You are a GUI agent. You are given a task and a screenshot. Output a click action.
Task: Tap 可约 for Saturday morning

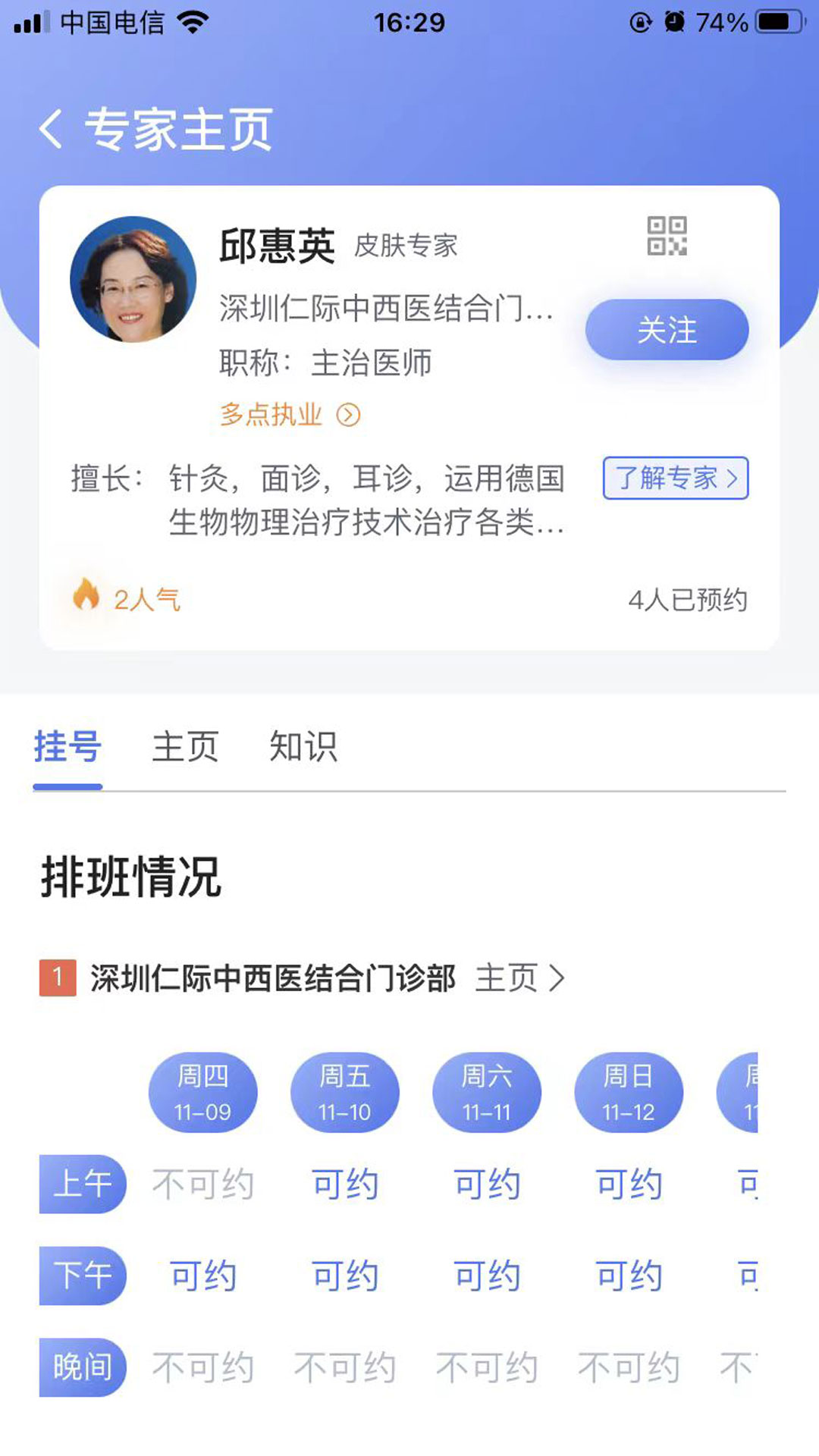tap(487, 1185)
